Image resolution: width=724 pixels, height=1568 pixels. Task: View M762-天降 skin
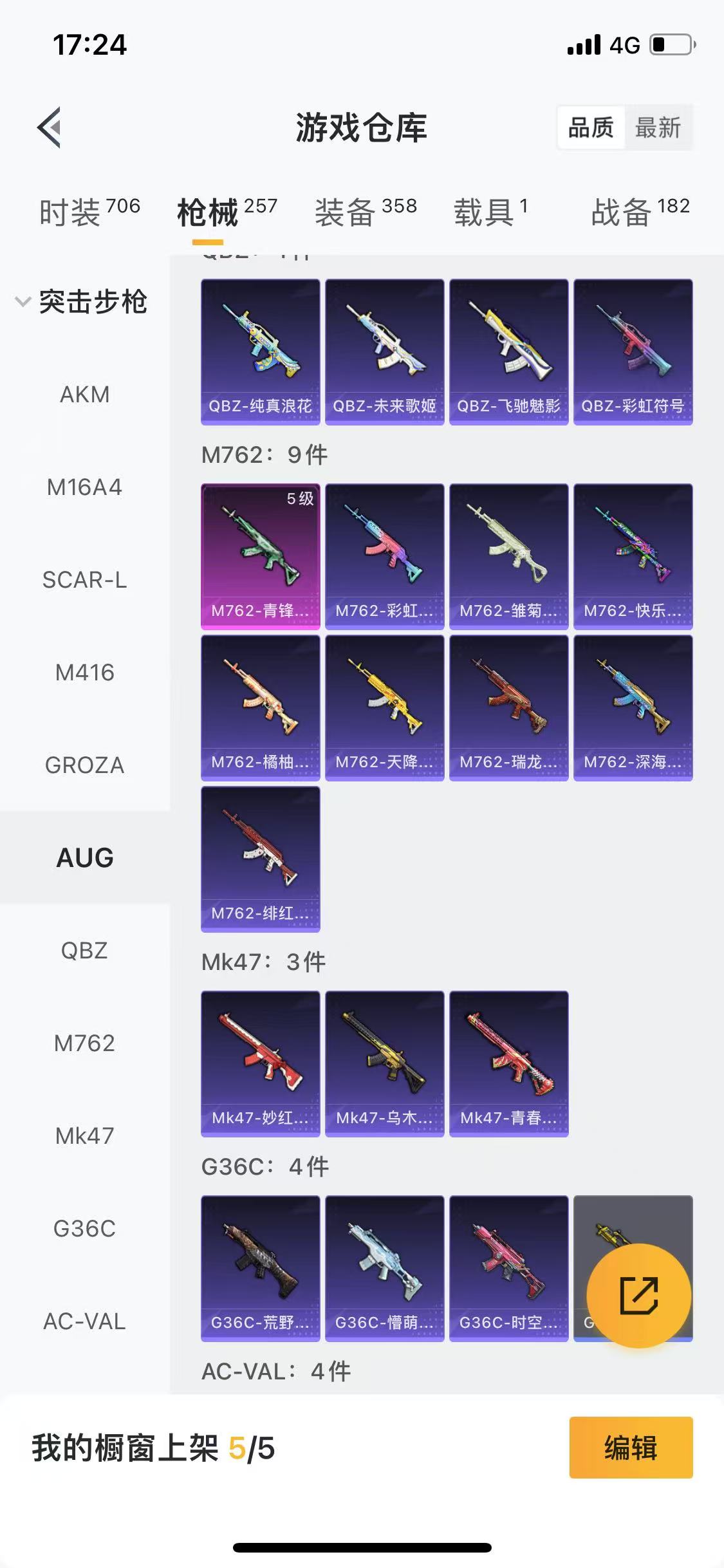pos(384,707)
